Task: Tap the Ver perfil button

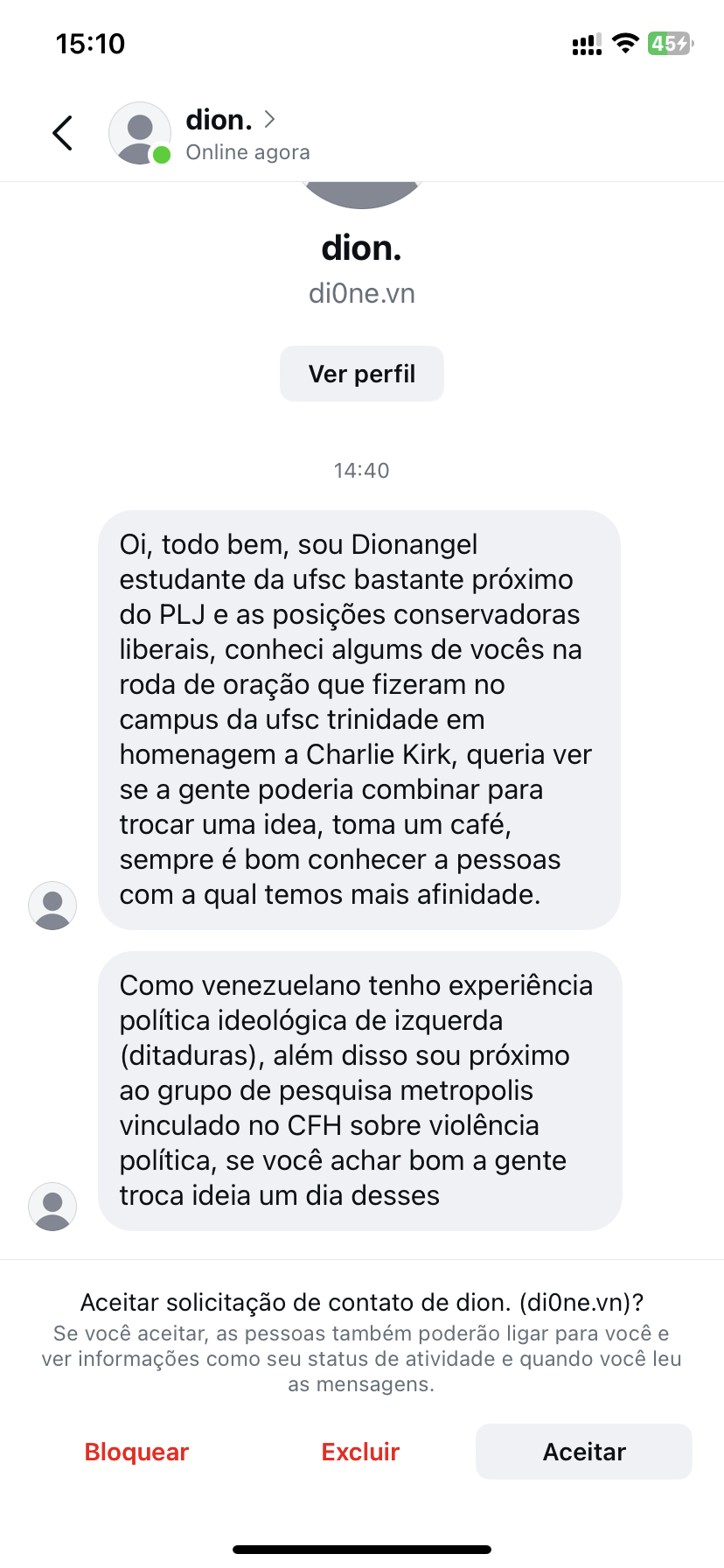Action: [x=361, y=374]
